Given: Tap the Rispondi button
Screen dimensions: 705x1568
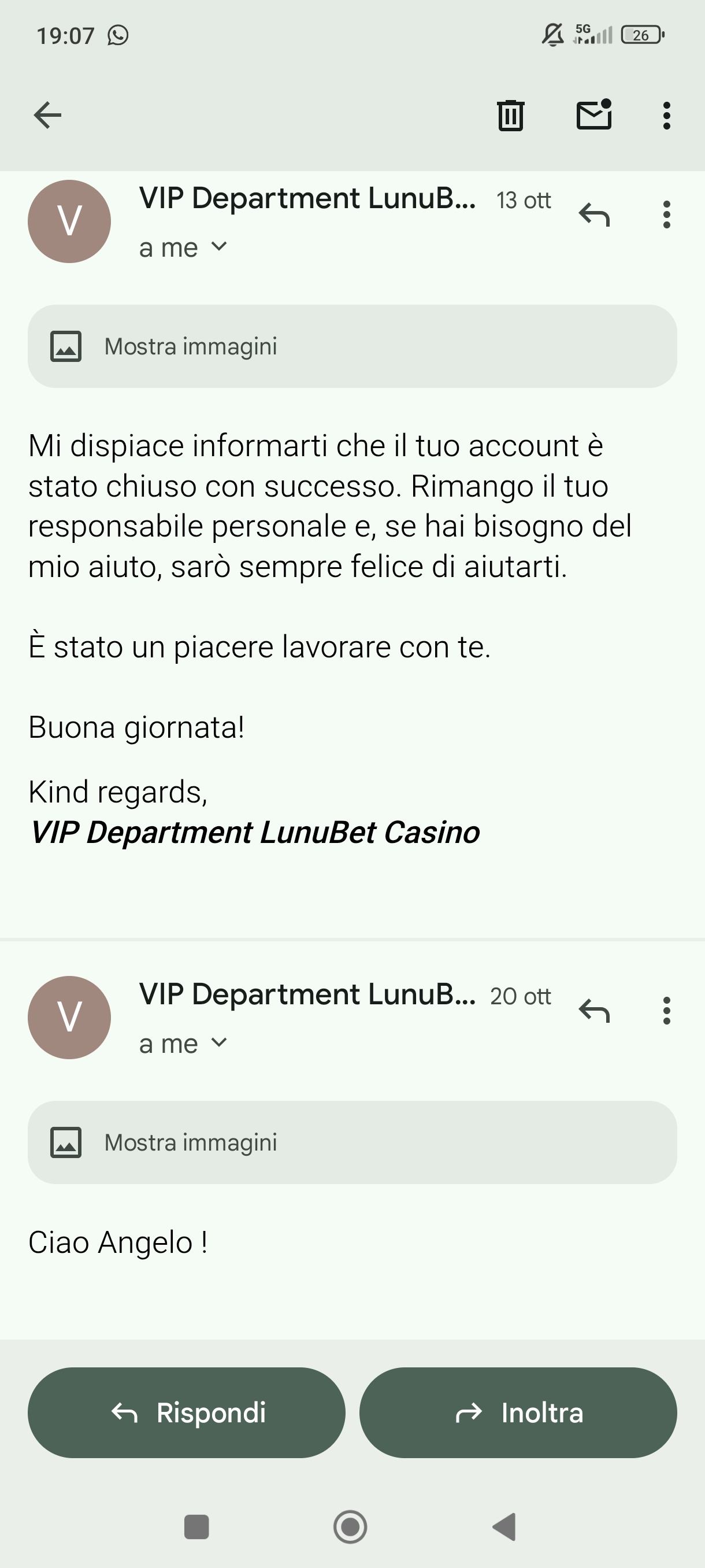Looking at the screenshot, I should (x=187, y=1413).
